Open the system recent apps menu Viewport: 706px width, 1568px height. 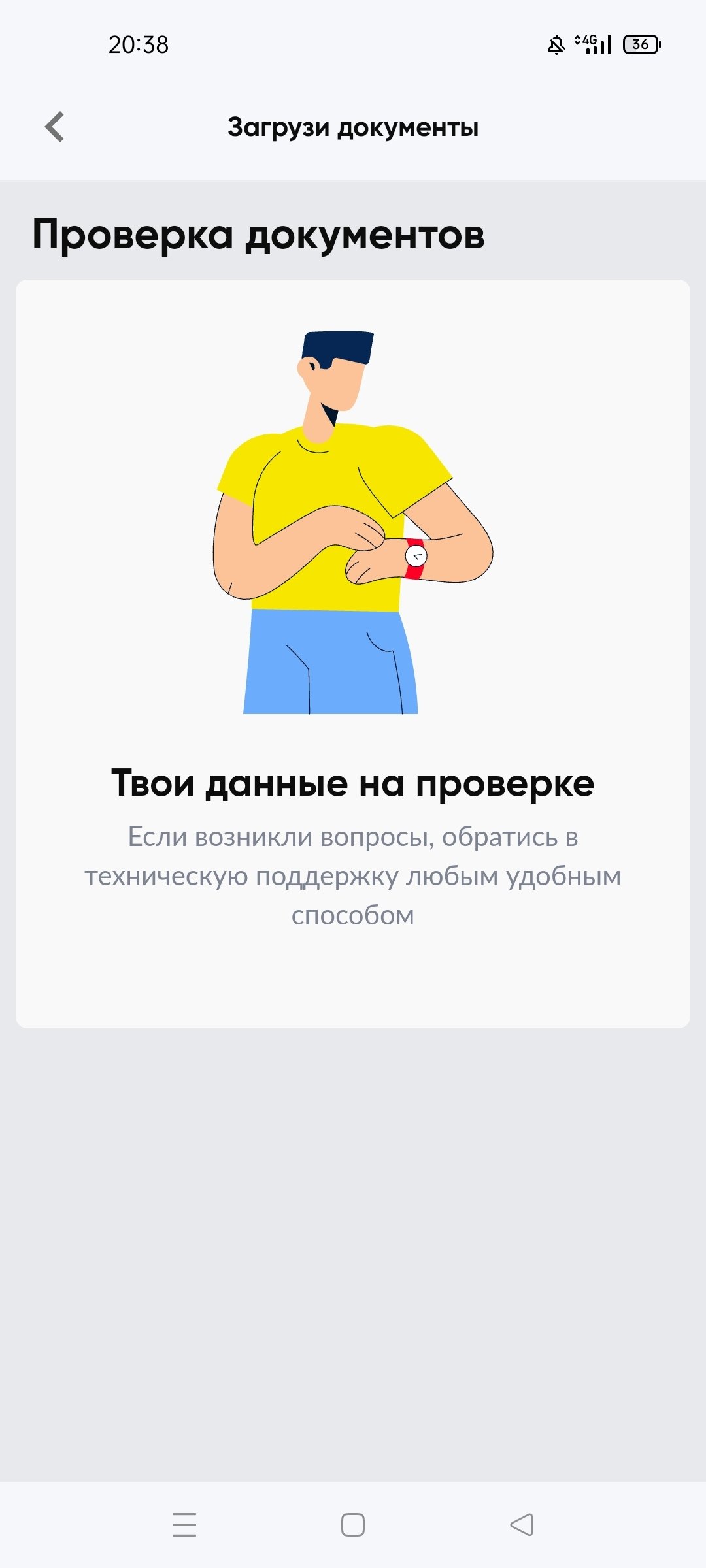pyautogui.click(x=184, y=1524)
